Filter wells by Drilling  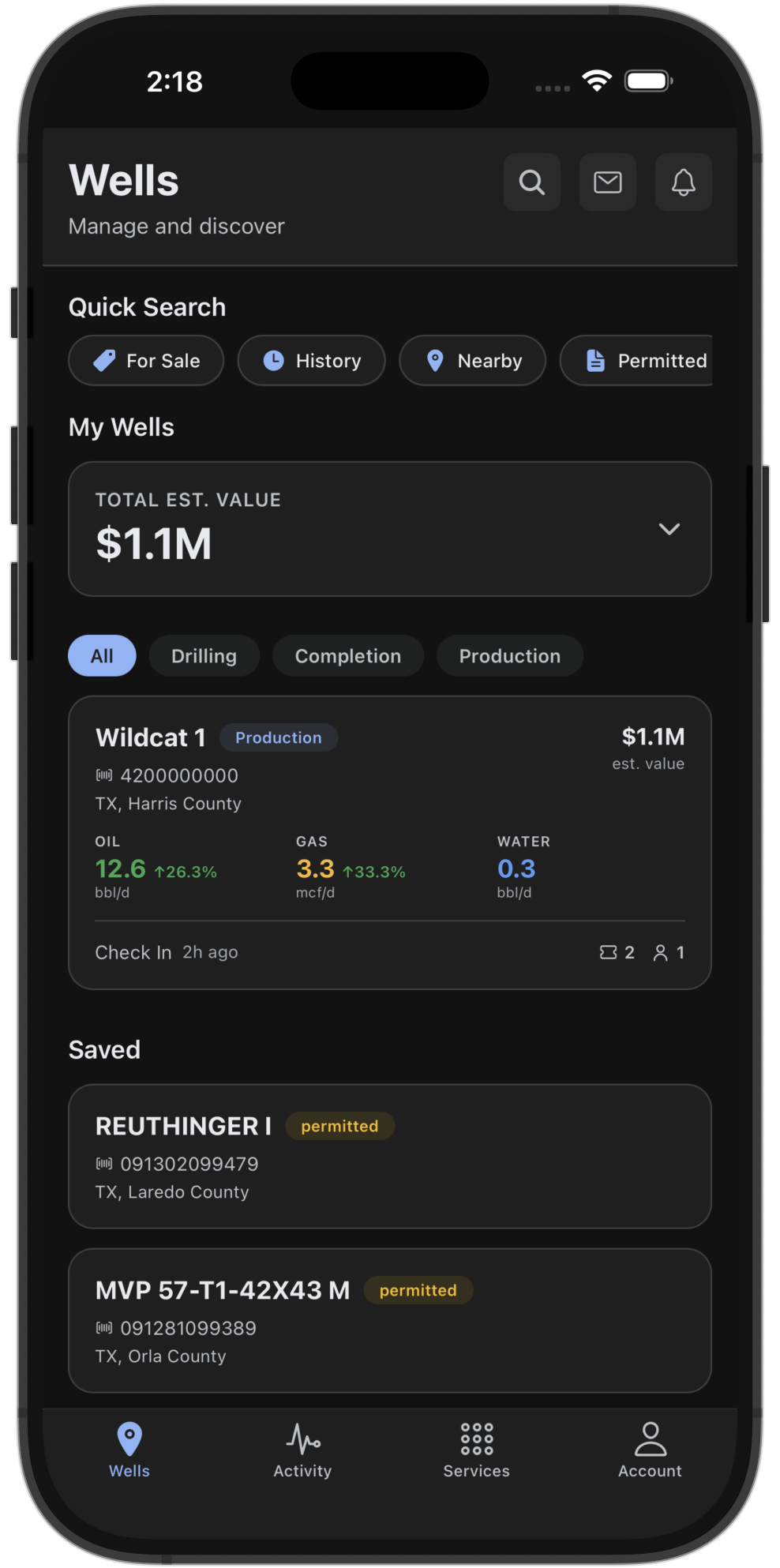pyautogui.click(x=204, y=656)
